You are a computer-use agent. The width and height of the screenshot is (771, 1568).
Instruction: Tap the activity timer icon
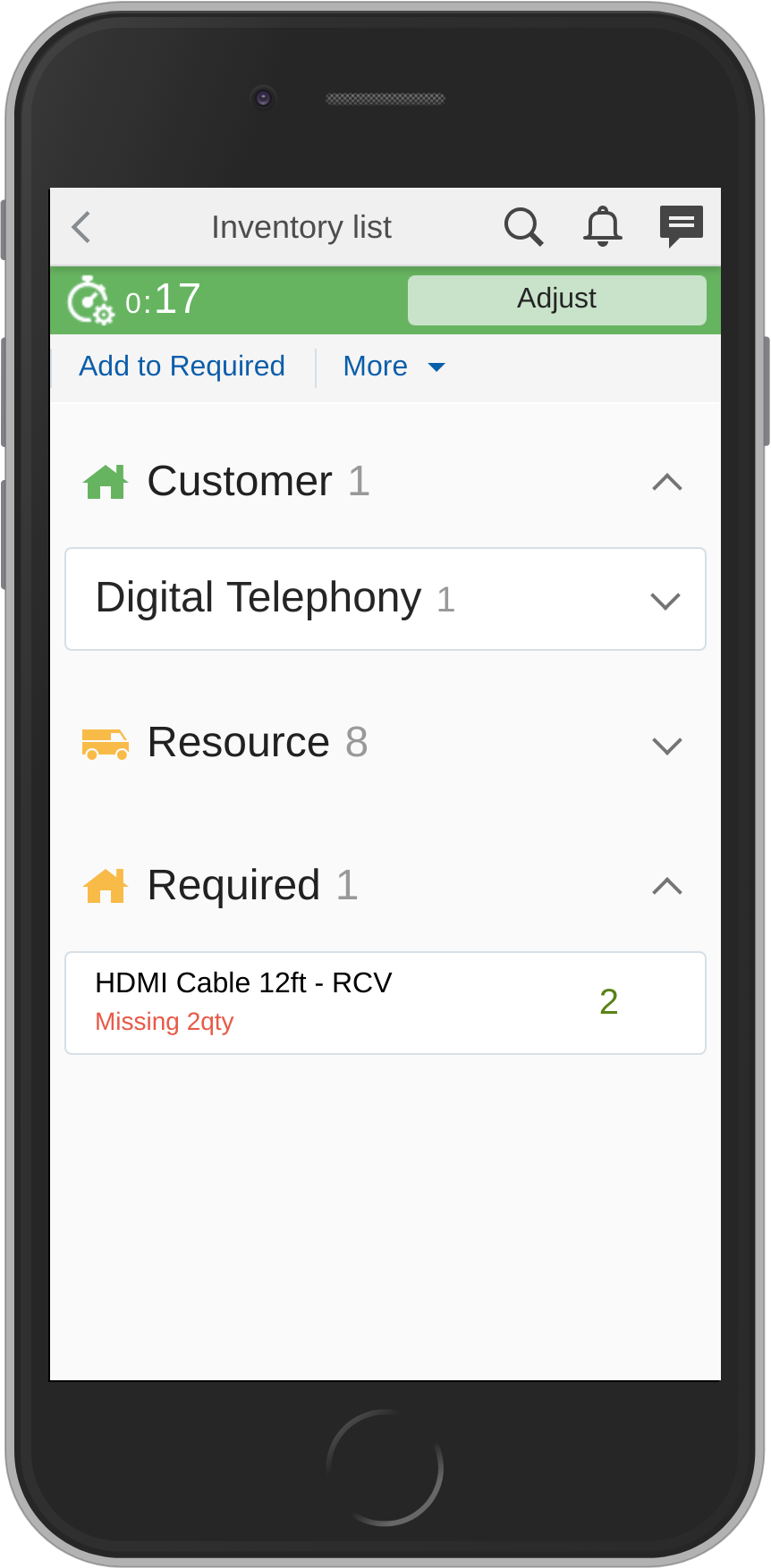click(90, 300)
